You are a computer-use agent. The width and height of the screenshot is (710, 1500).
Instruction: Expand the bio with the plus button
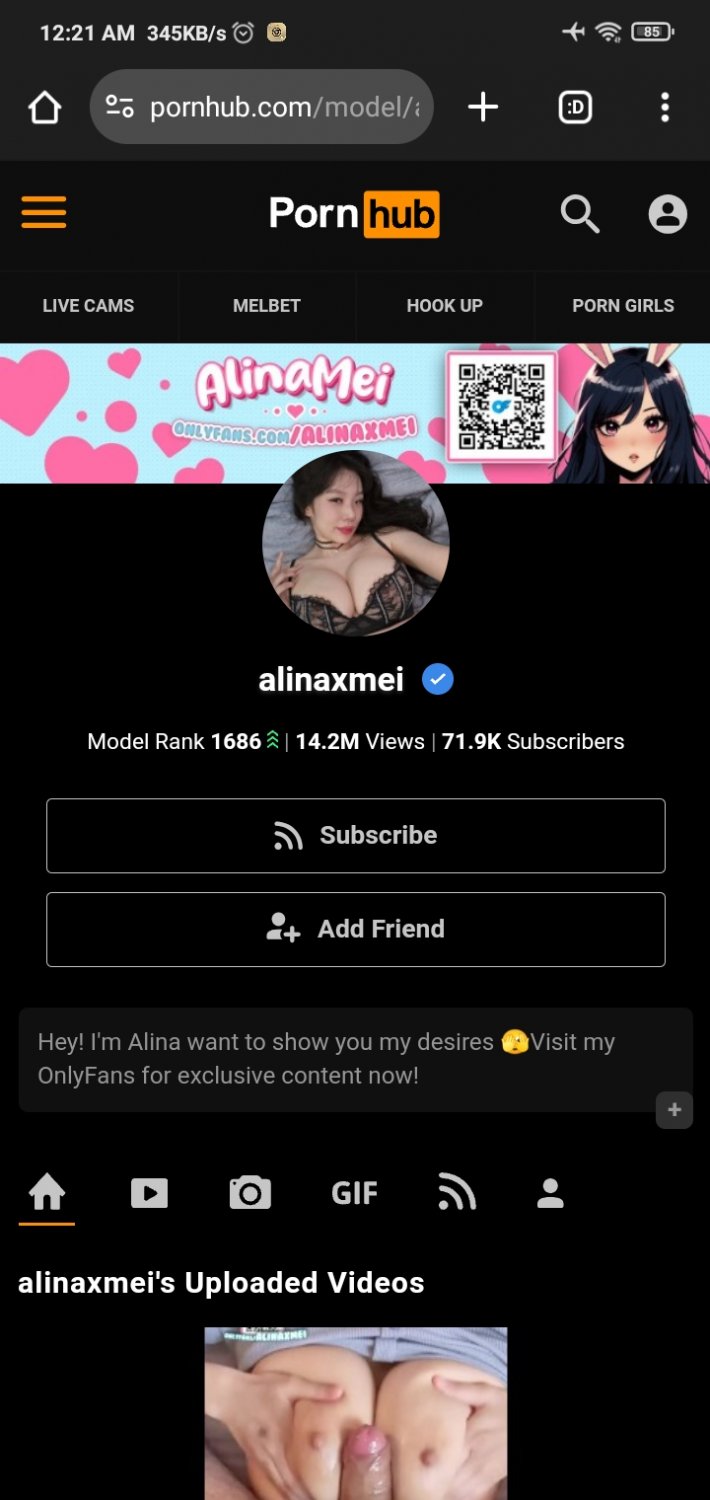[674, 1110]
